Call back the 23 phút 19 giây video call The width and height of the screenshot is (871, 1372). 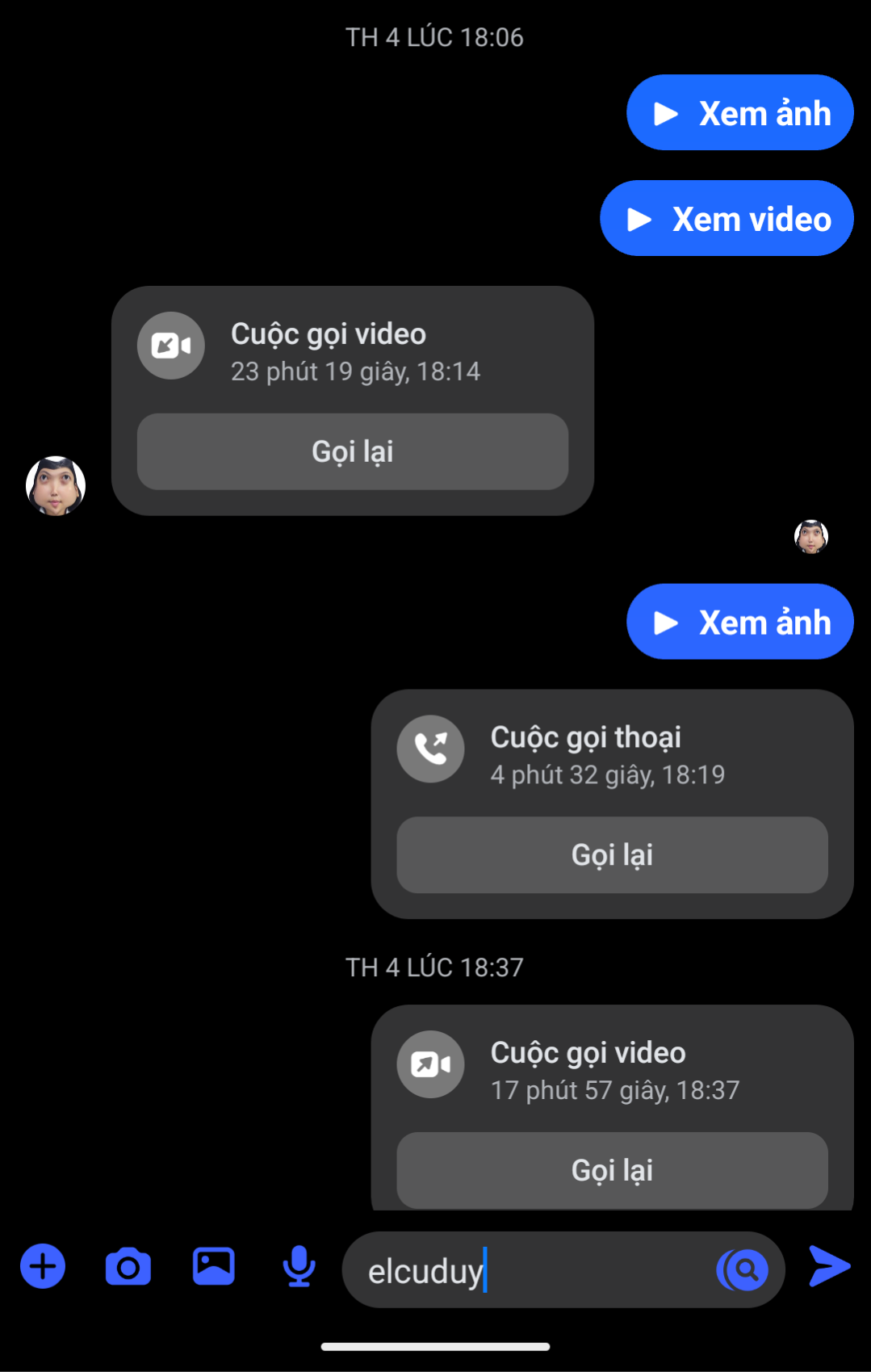click(x=352, y=451)
